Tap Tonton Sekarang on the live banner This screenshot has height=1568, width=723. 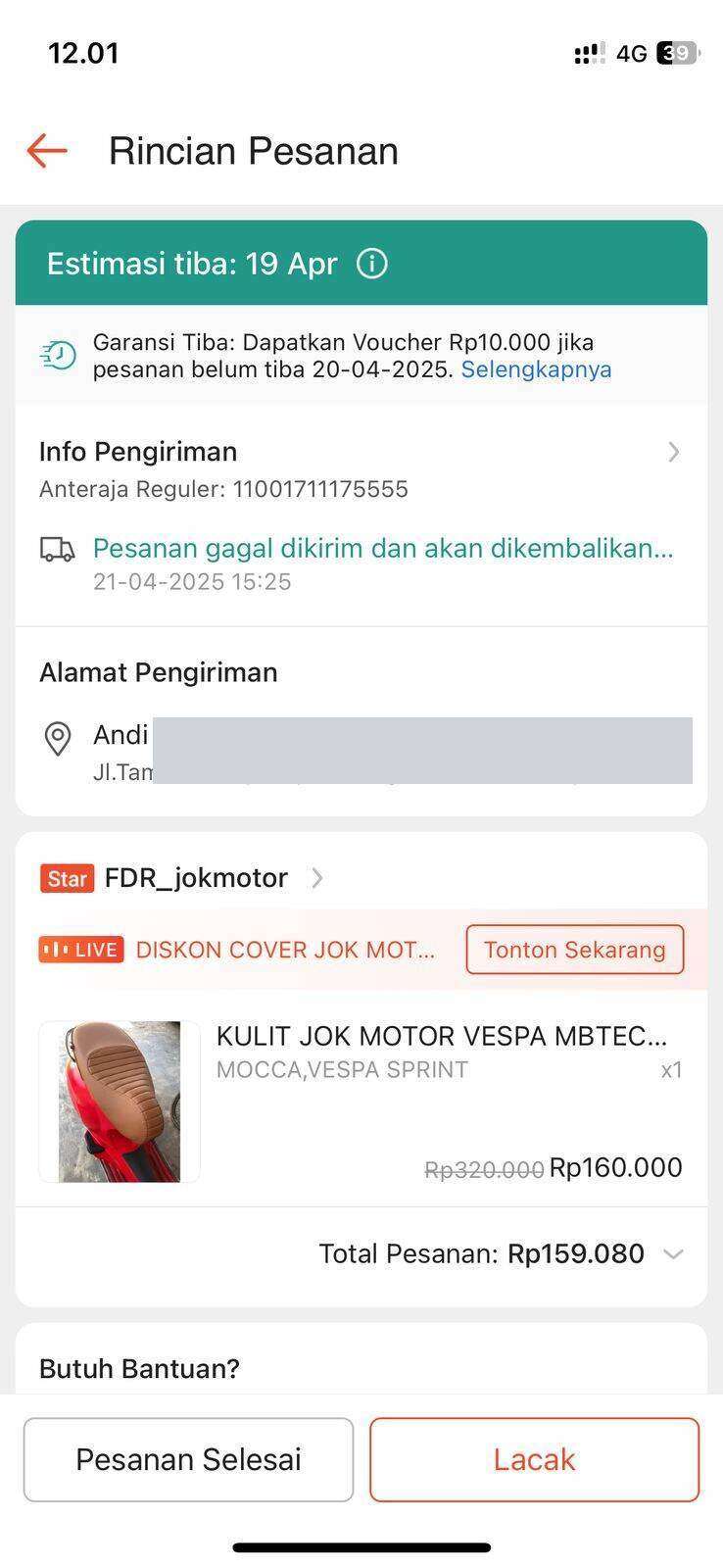(x=575, y=950)
